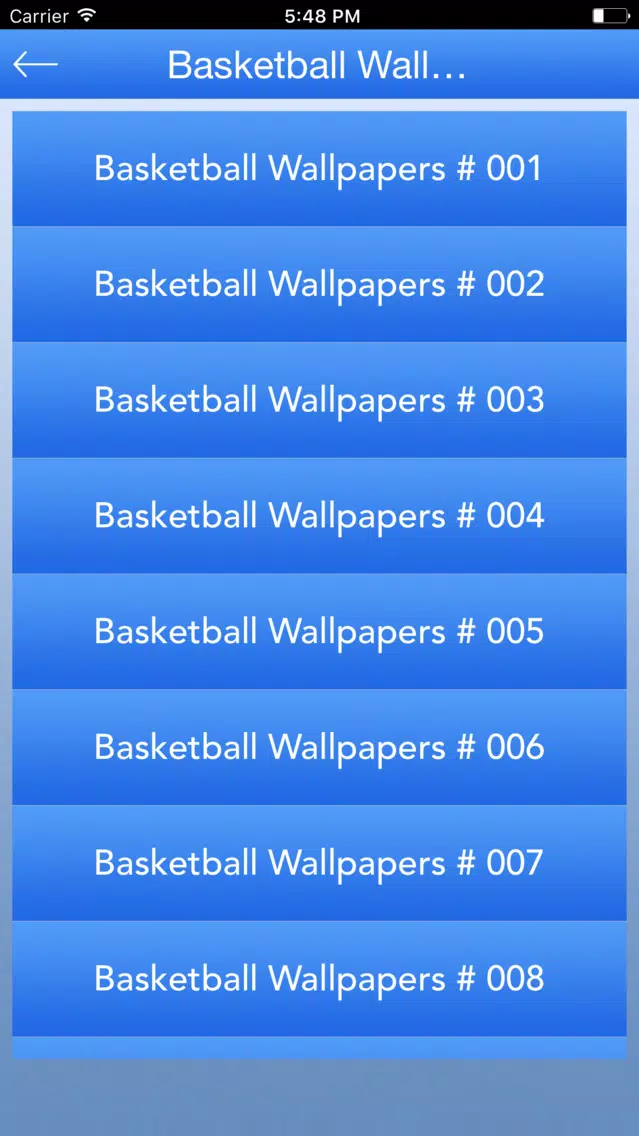Open Basketball Wallpapers # 006
This screenshot has height=1136, width=639.
[x=320, y=748]
